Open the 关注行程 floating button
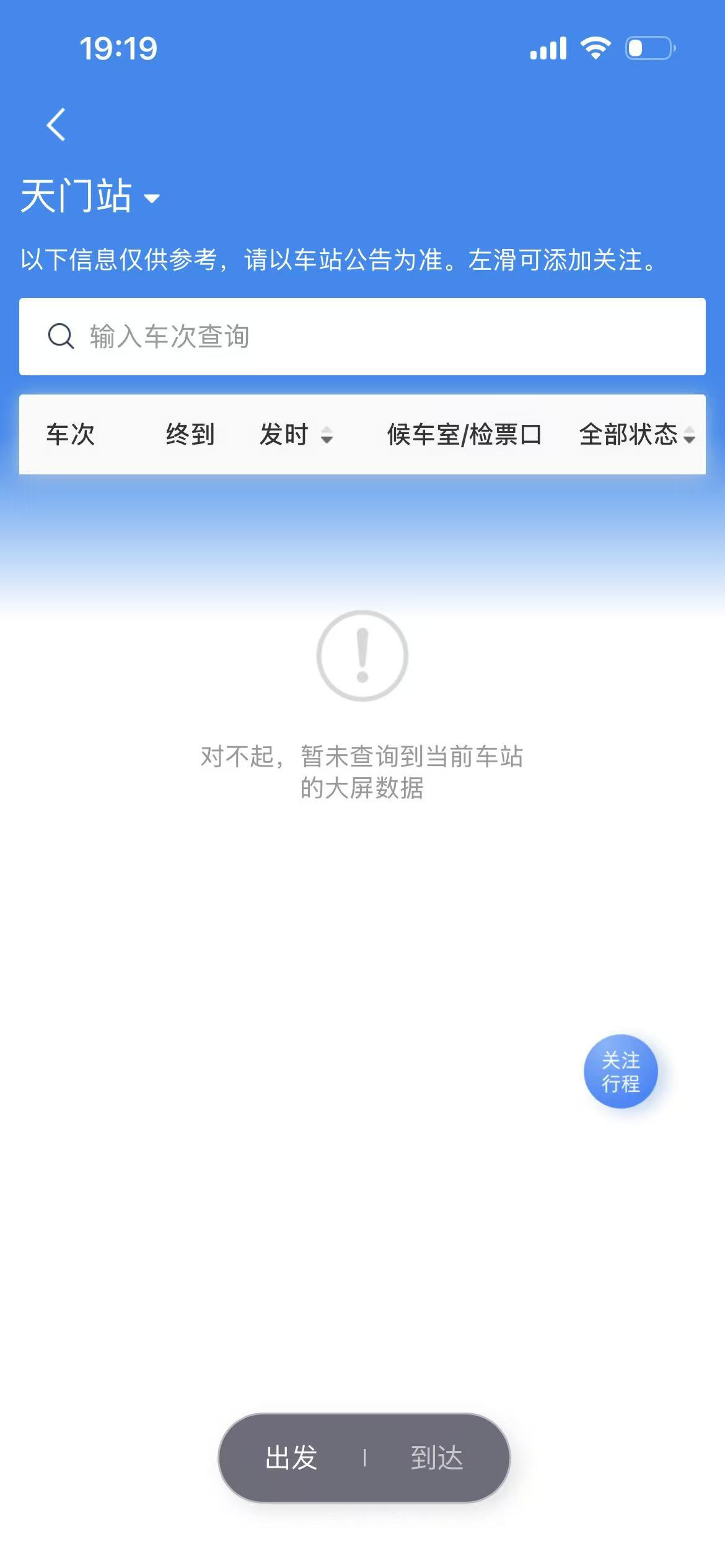The height and width of the screenshot is (1568, 725). pos(620,1071)
